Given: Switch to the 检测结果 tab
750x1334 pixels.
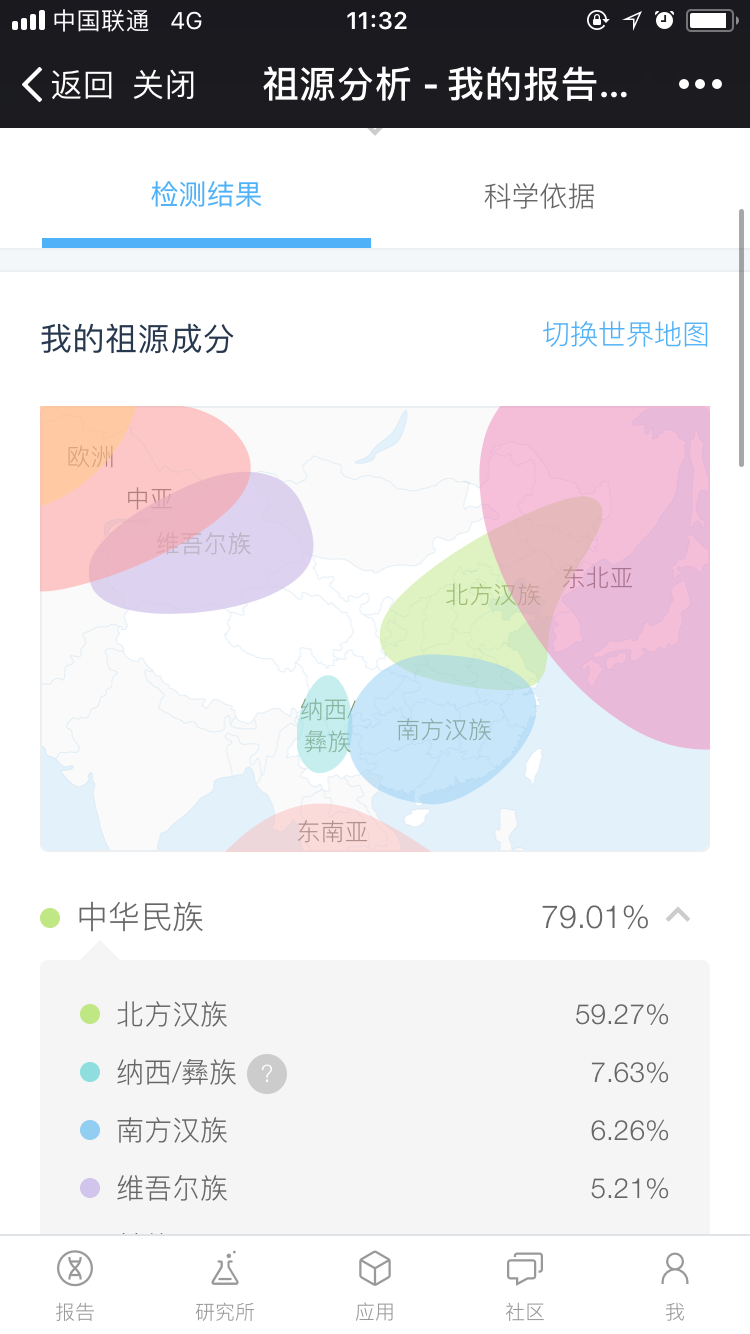Looking at the screenshot, I should pyautogui.click(x=206, y=195).
